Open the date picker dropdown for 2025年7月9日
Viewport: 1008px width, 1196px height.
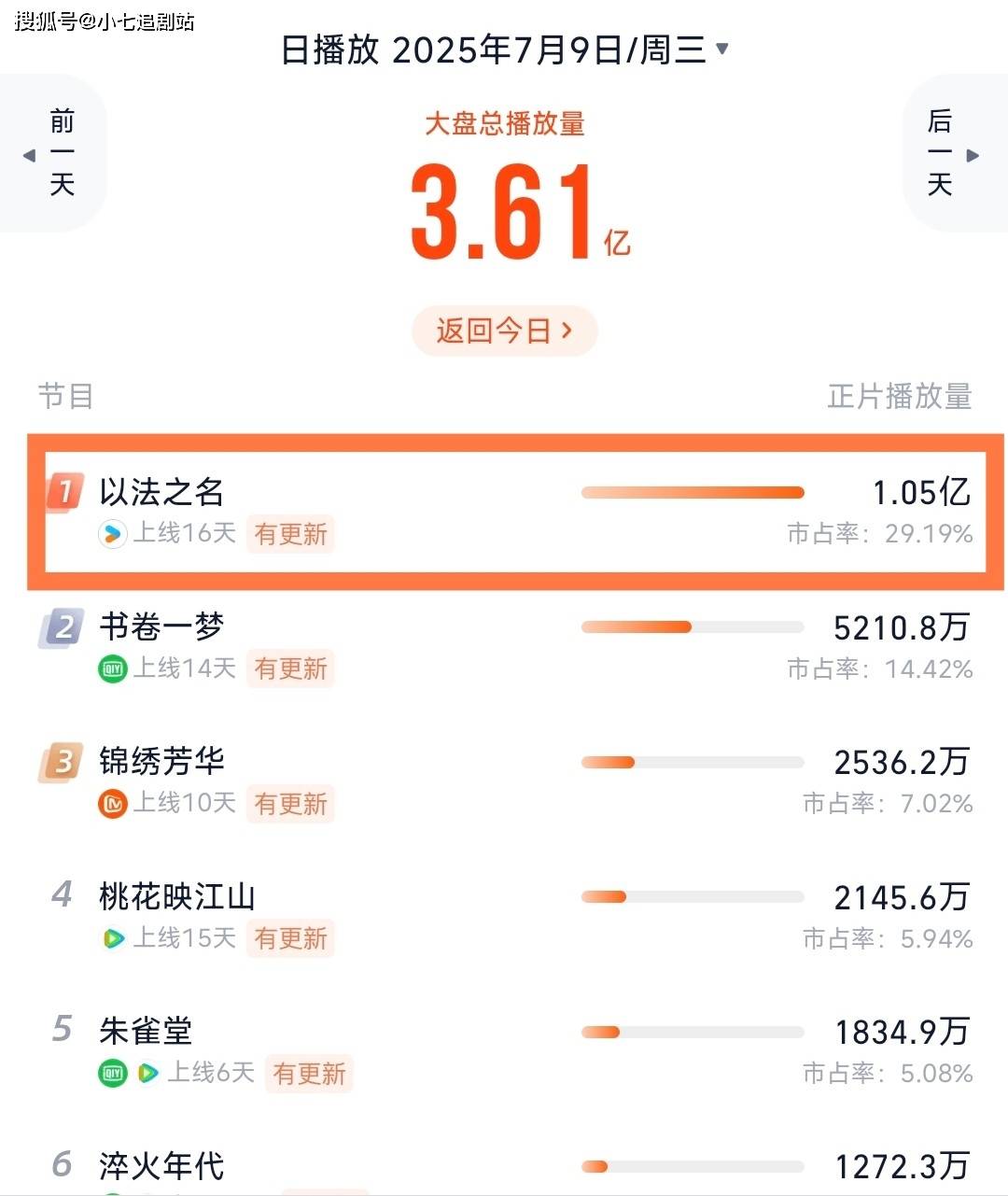click(721, 48)
